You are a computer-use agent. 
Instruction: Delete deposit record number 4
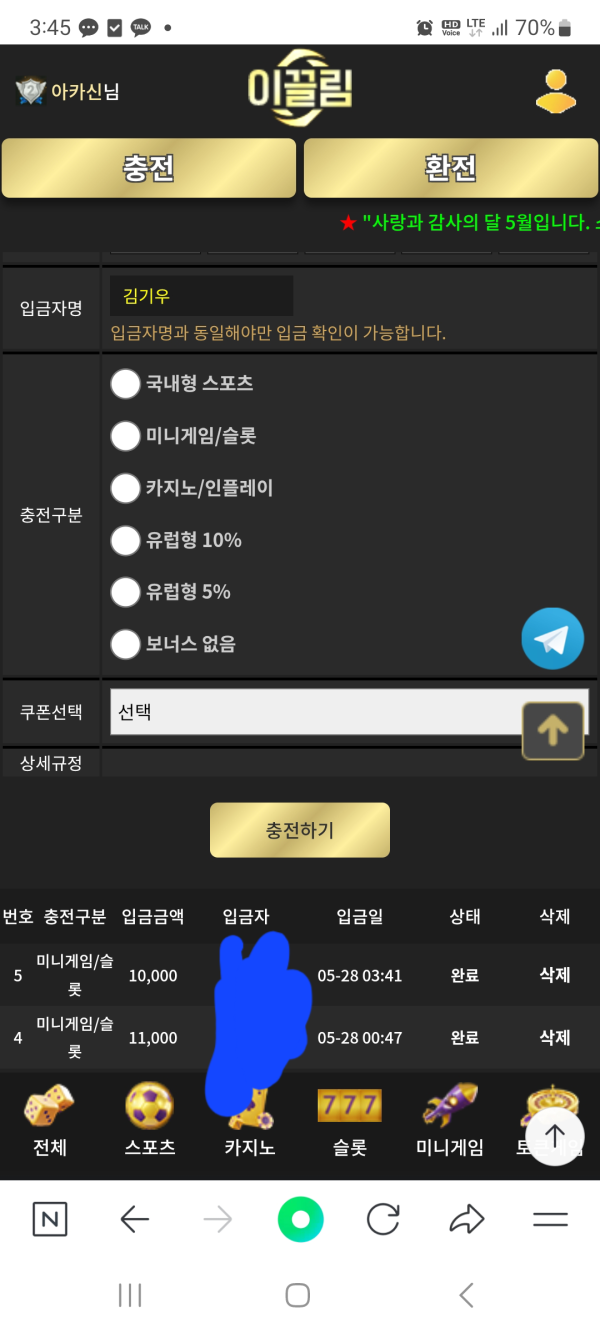click(554, 1037)
